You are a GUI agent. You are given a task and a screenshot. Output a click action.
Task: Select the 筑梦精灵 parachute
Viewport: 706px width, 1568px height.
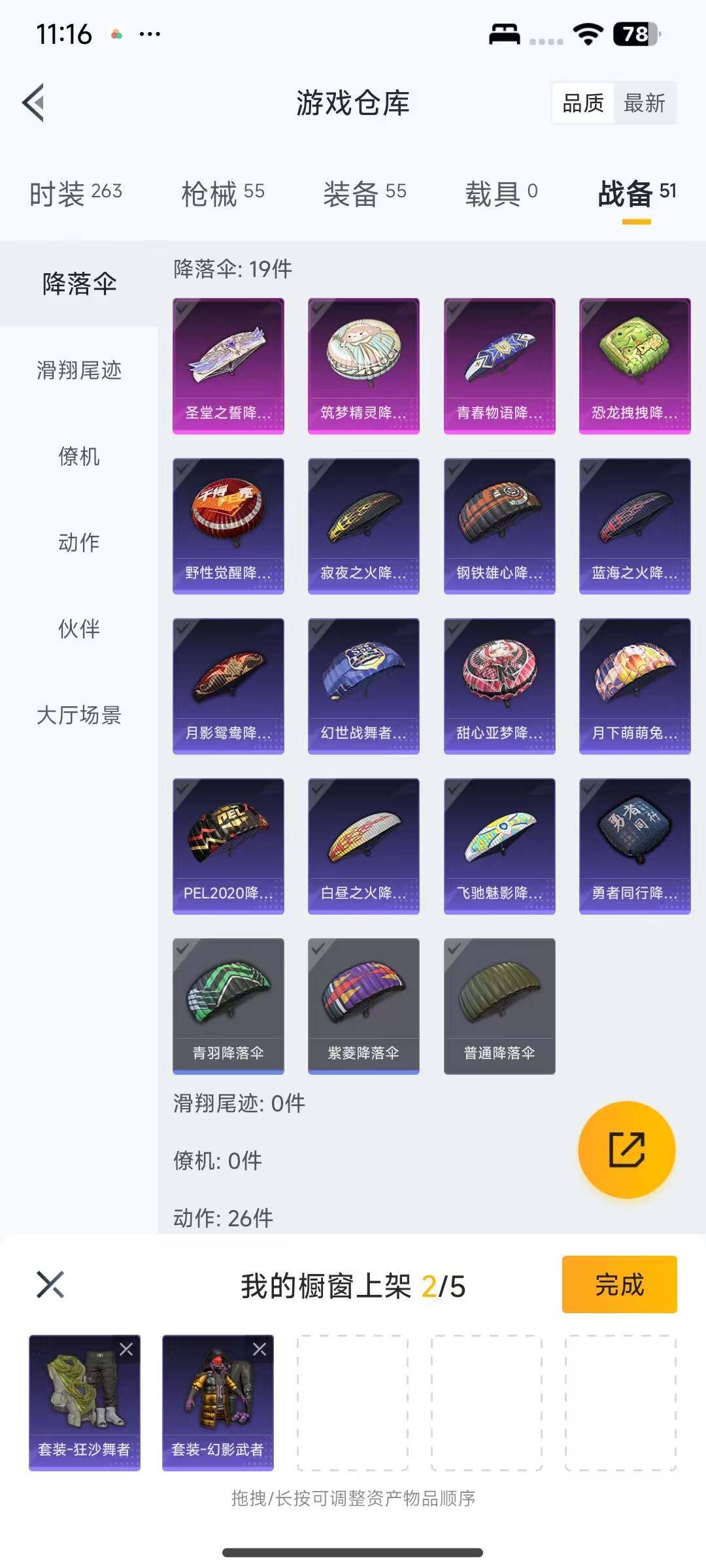point(363,365)
